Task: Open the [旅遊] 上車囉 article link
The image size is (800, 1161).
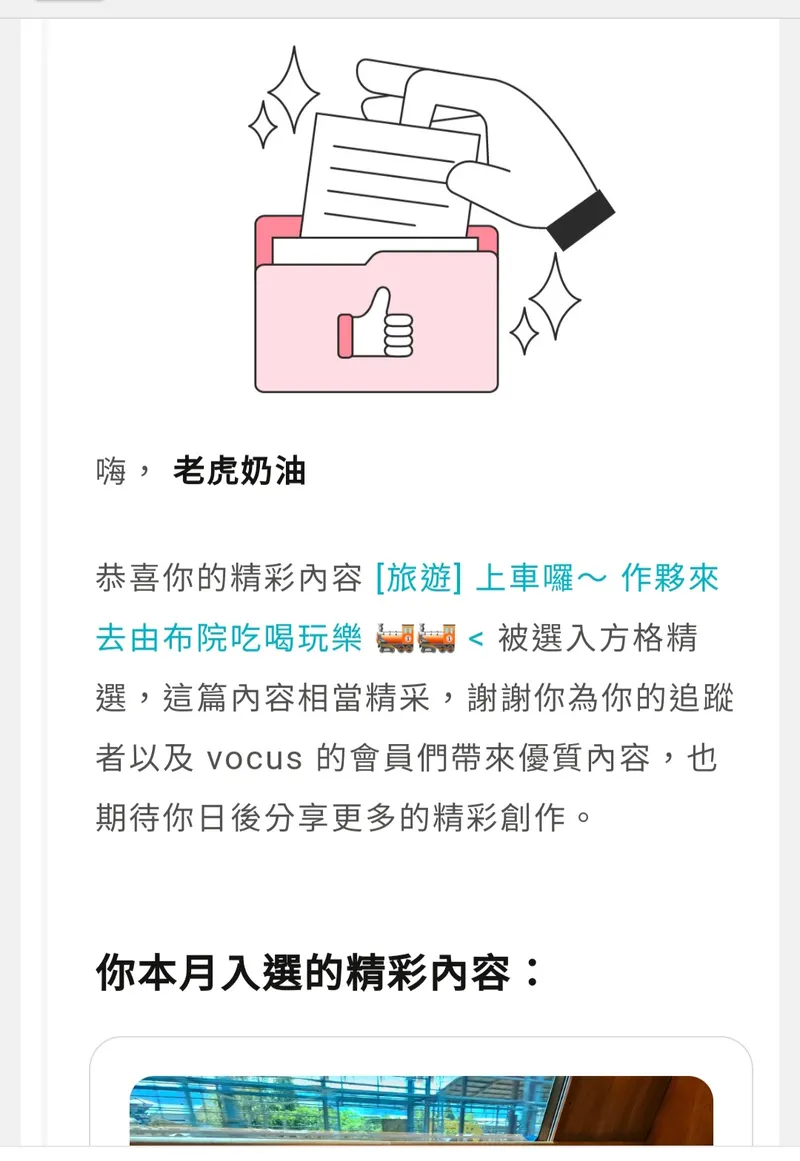Action: point(546,579)
